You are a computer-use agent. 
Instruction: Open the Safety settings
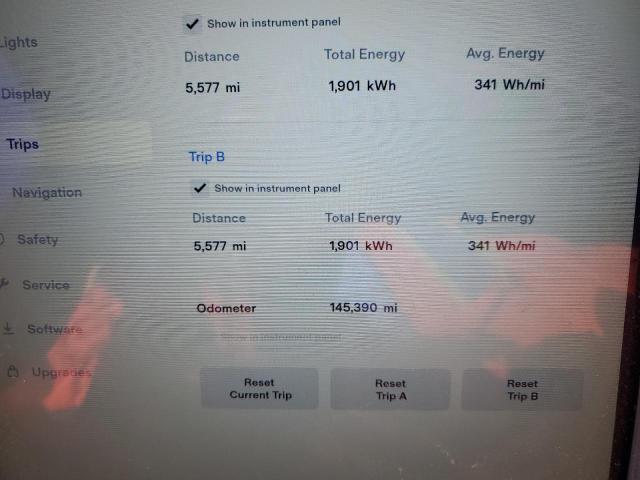37,240
